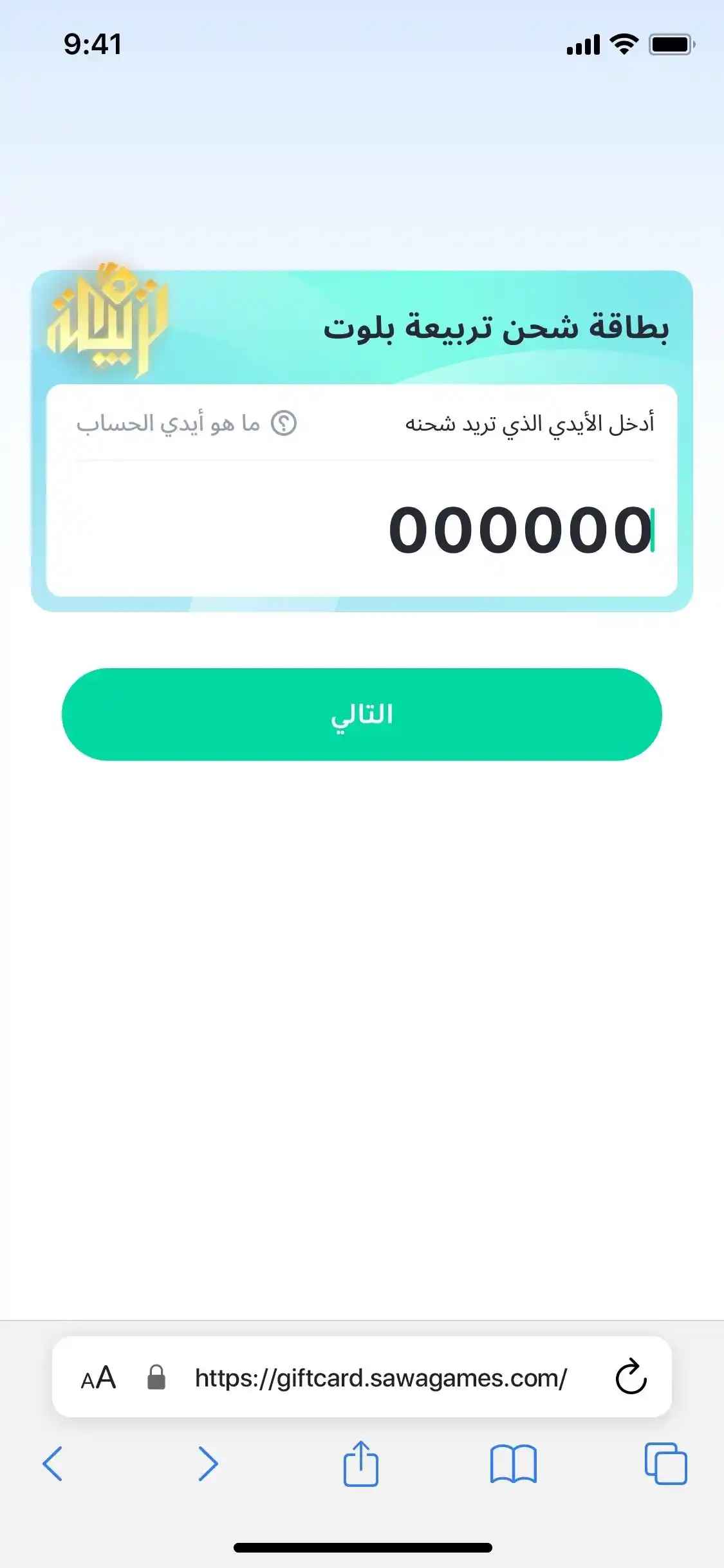Tap the giftcard.sawagames.com address bar

pos(381,1378)
